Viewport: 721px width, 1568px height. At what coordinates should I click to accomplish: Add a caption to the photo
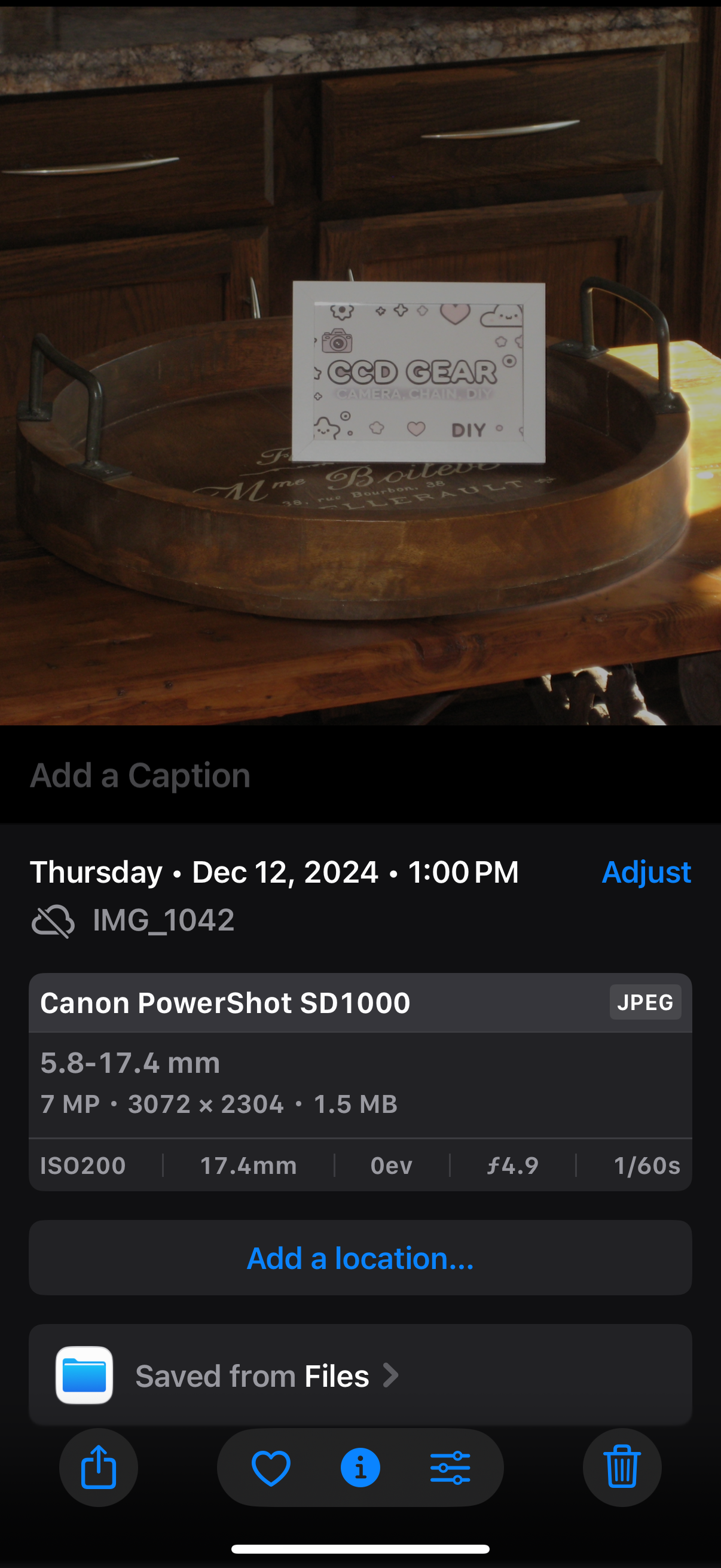pos(140,776)
